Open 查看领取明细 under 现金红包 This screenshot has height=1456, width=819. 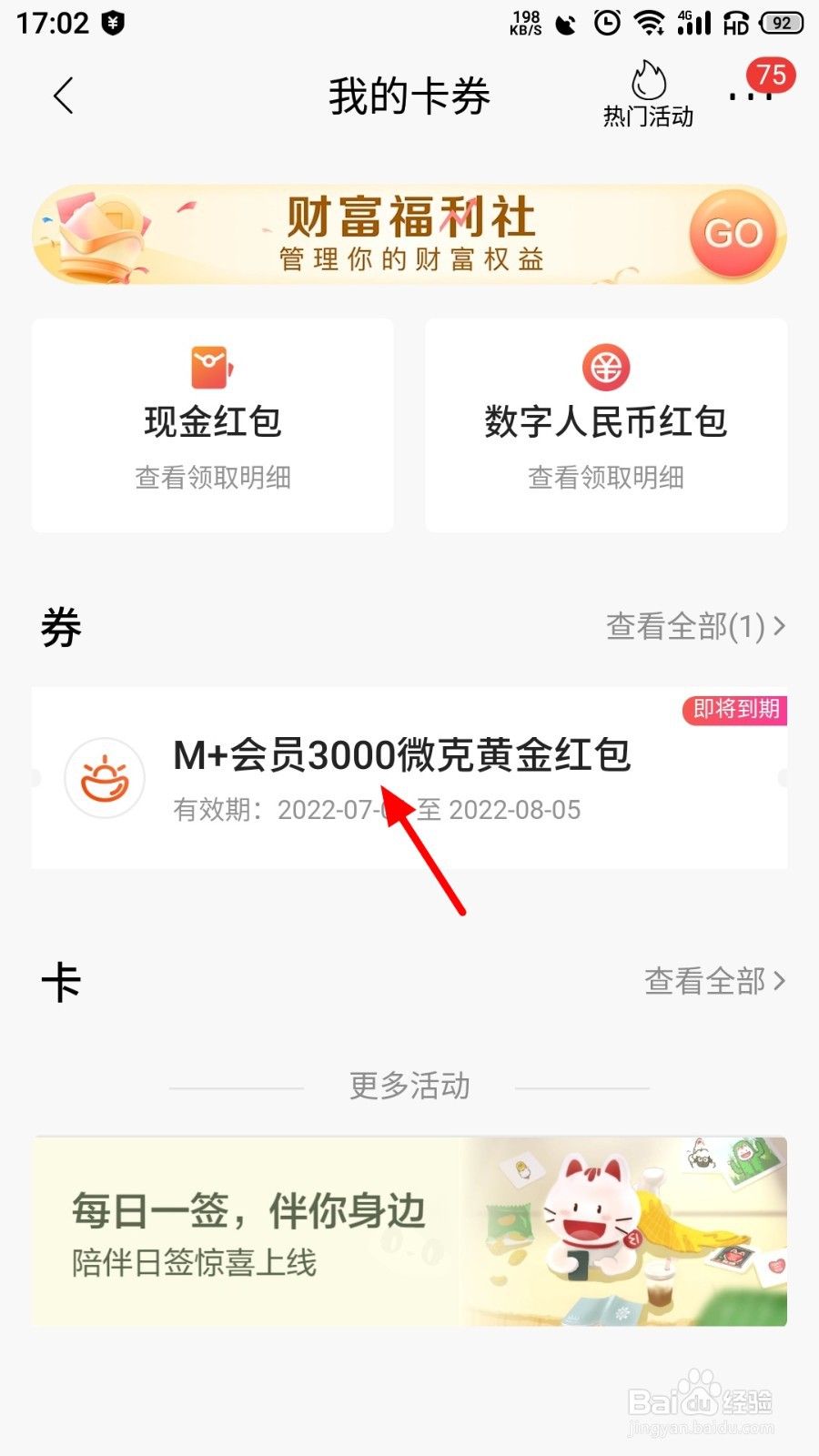pos(212,477)
